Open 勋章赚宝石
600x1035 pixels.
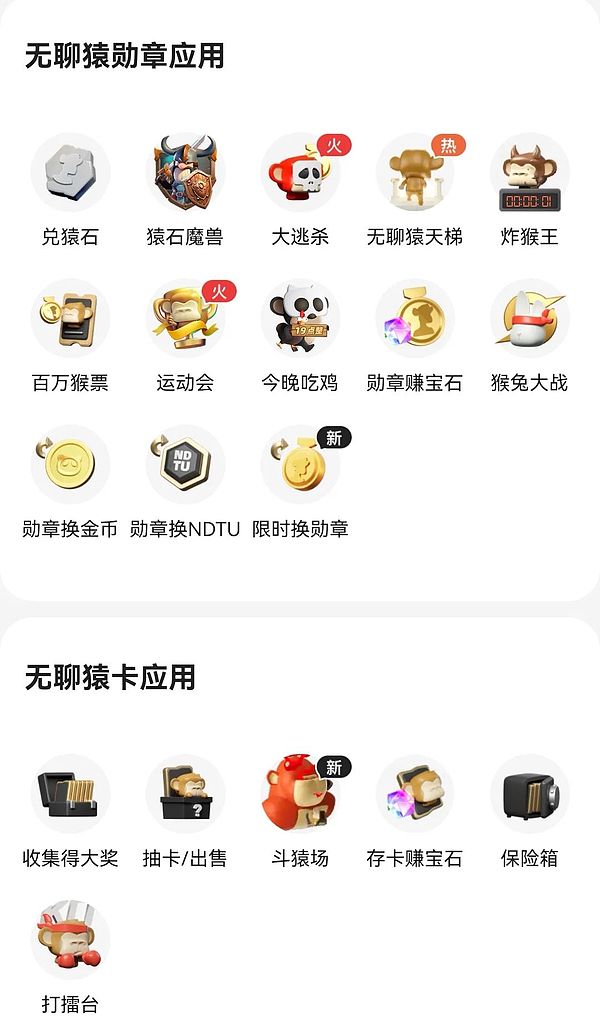414,319
